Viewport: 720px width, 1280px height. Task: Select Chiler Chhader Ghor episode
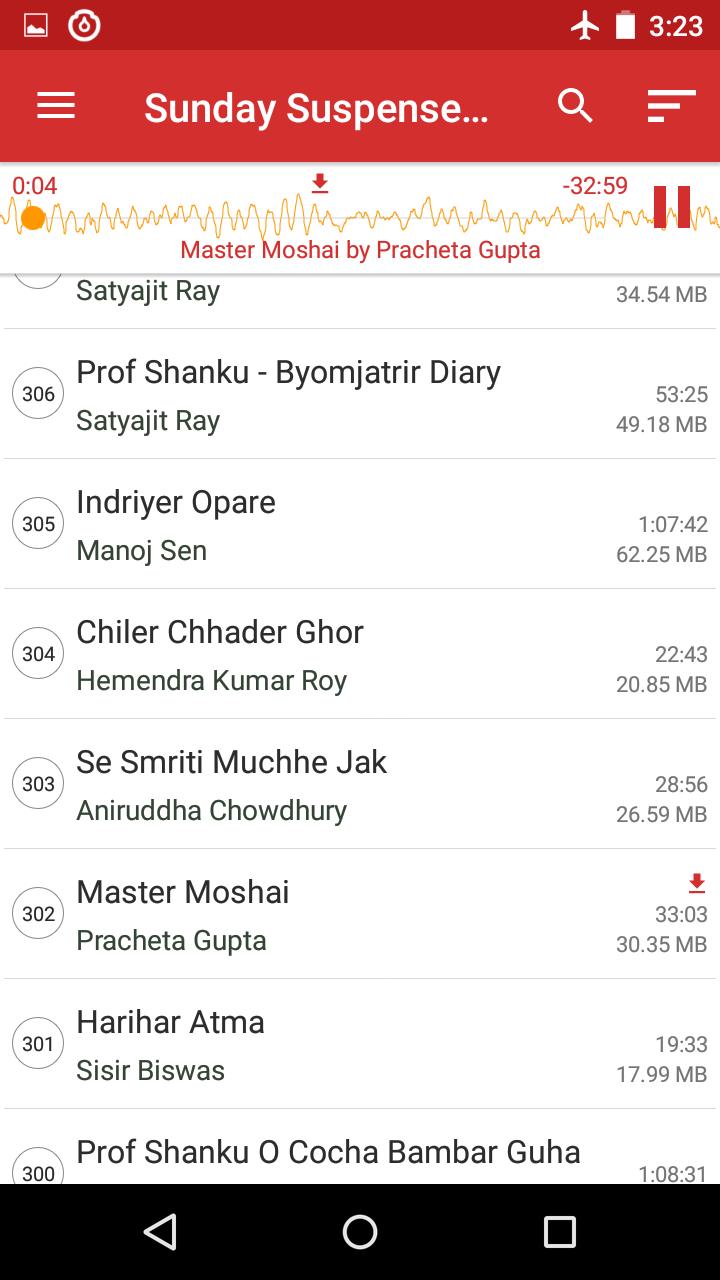(x=220, y=654)
